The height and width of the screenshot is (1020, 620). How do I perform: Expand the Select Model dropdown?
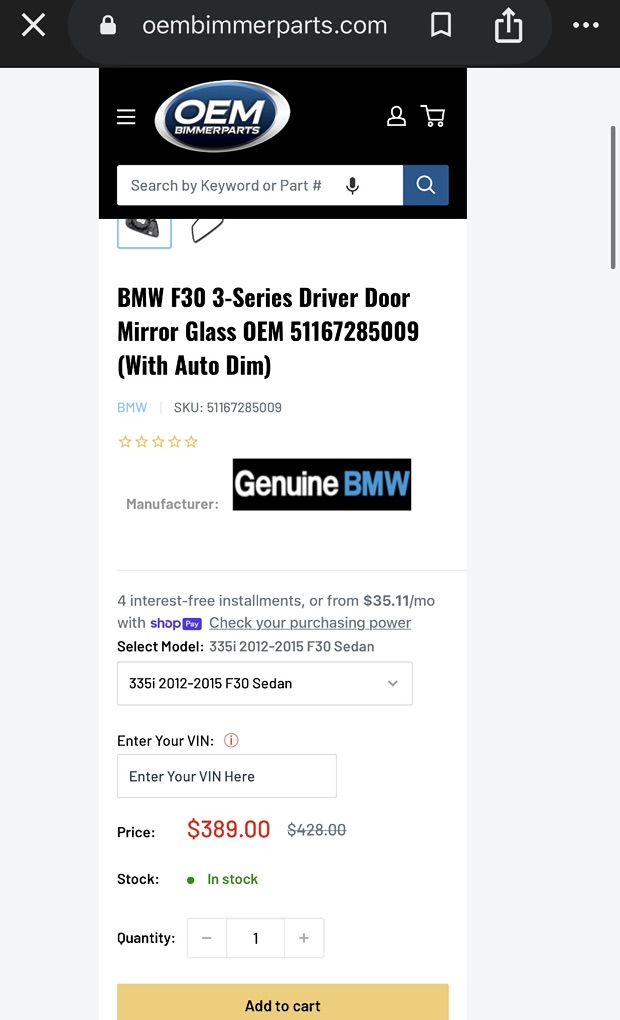[265, 683]
